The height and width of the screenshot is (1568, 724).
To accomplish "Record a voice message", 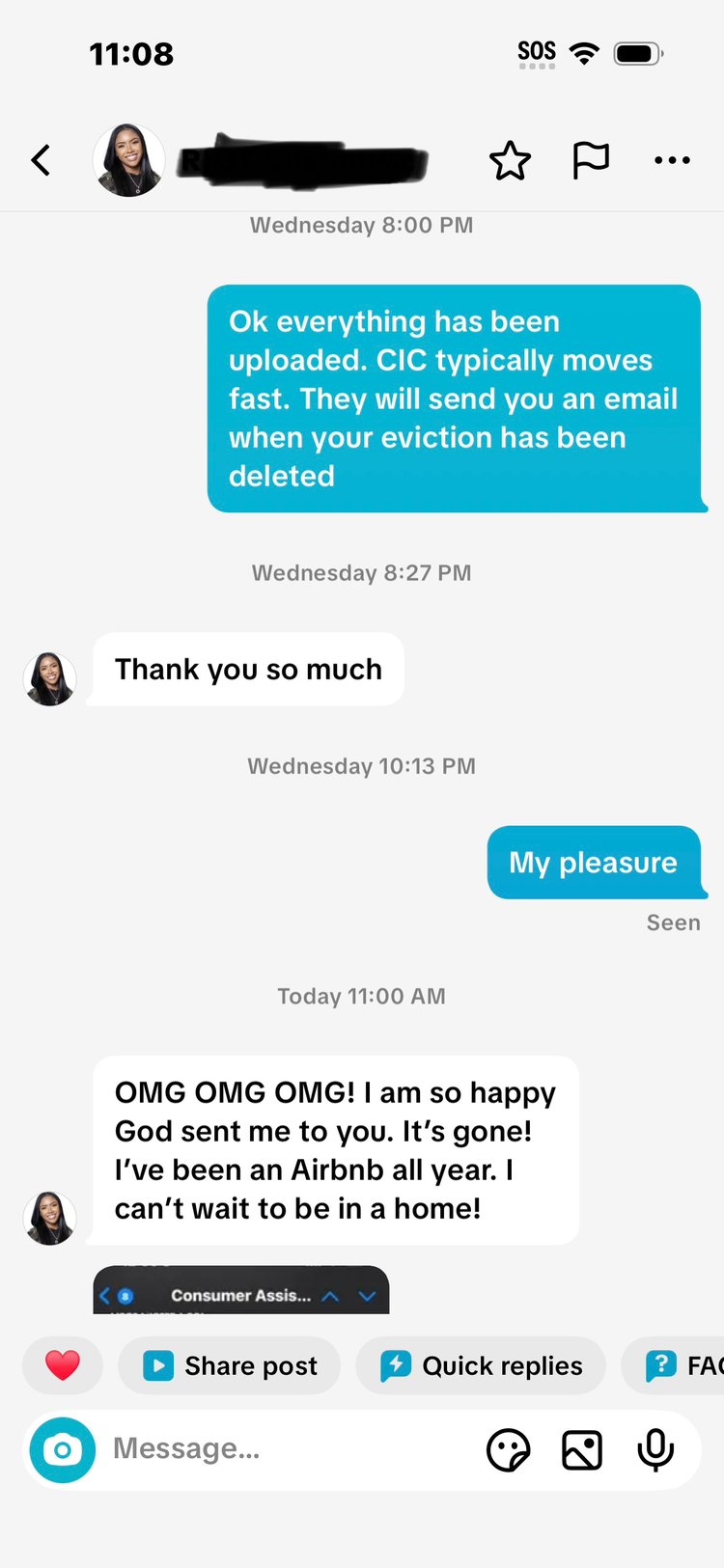I will click(655, 1449).
